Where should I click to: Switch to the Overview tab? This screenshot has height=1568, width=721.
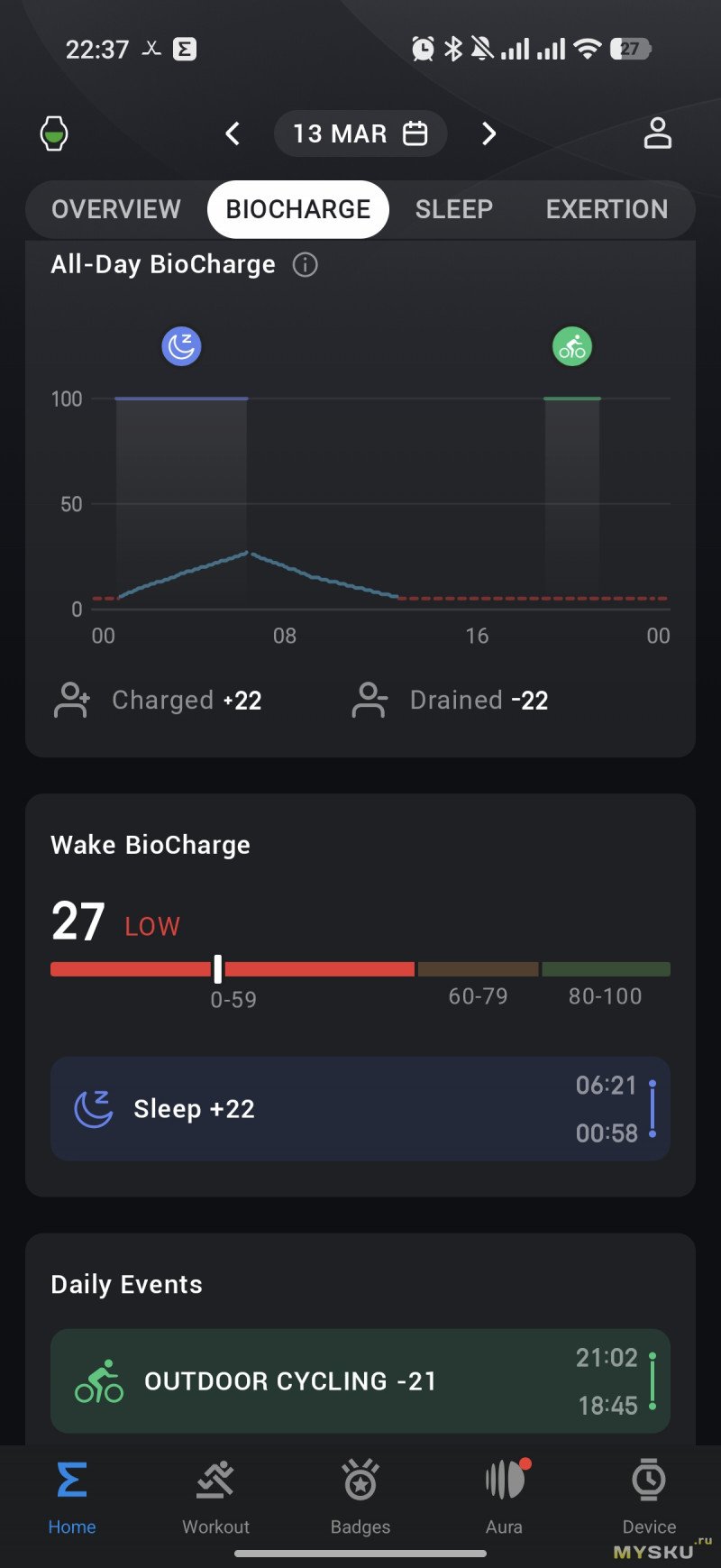116,209
